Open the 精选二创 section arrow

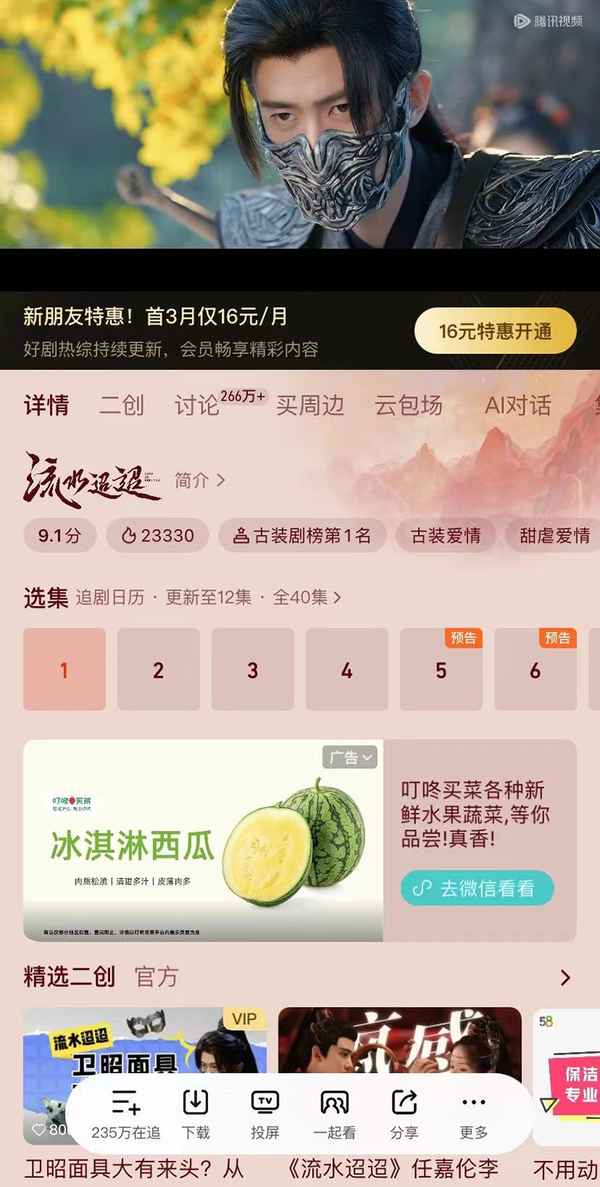click(565, 977)
